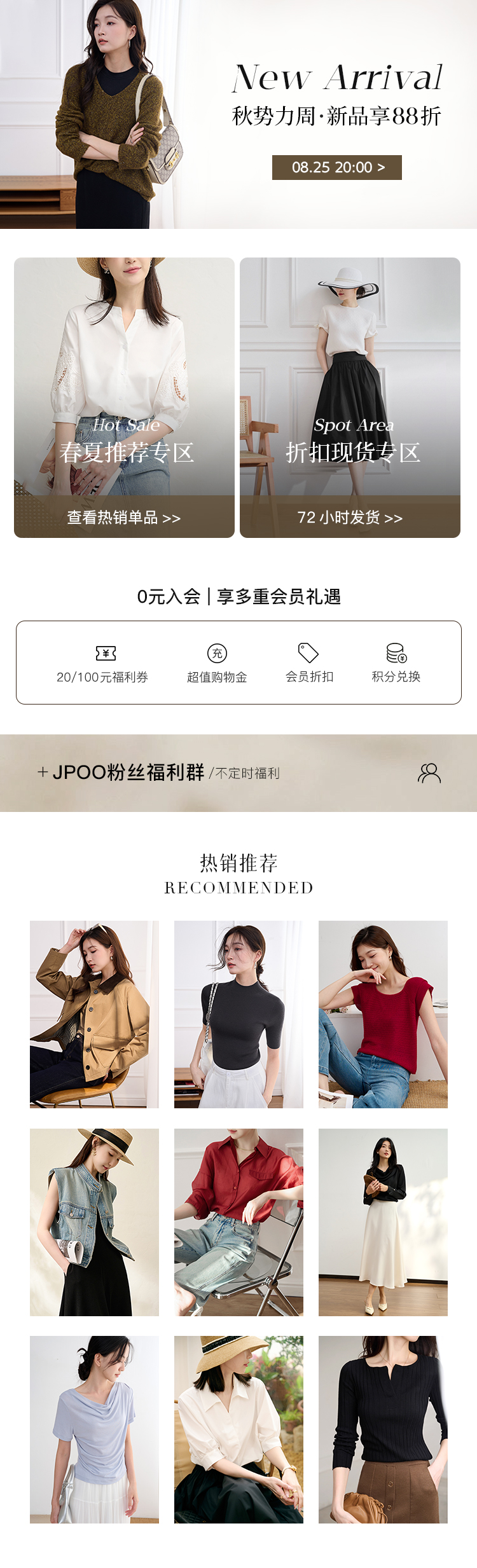
Task: Open the black mock-neck top product
Action: 238,1014
